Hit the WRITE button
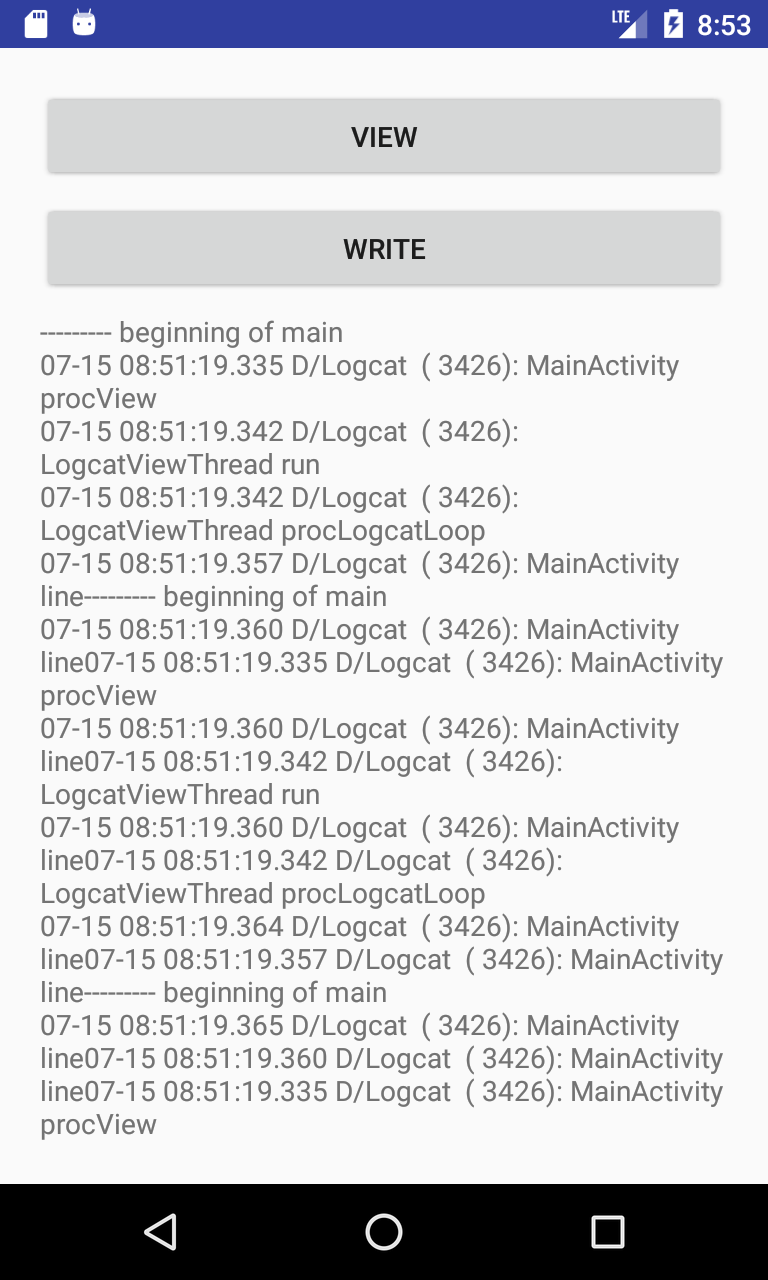768x1280 pixels. 384,248
